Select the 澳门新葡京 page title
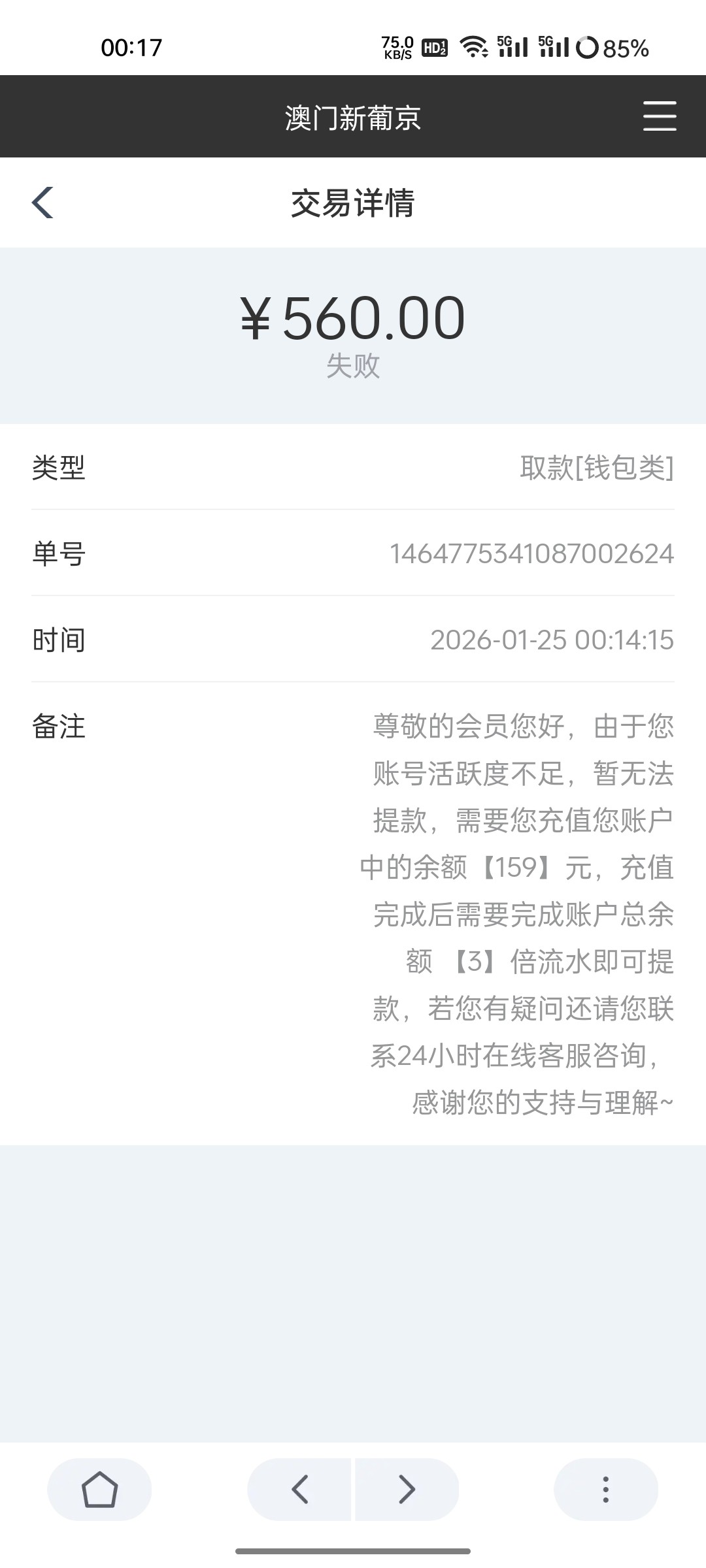This screenshot has width=706, height=1568. 353,118
